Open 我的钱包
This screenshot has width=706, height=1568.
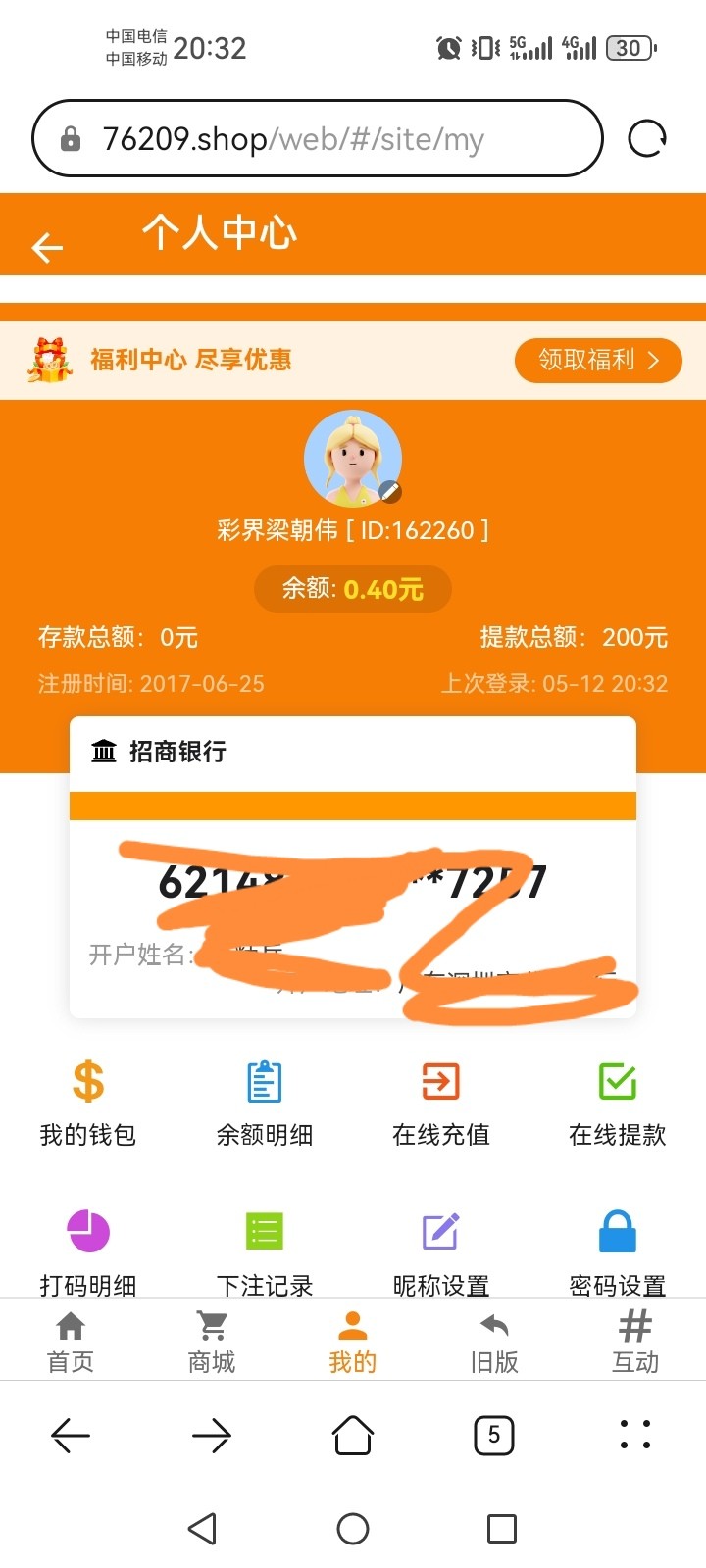[88, 1102]
